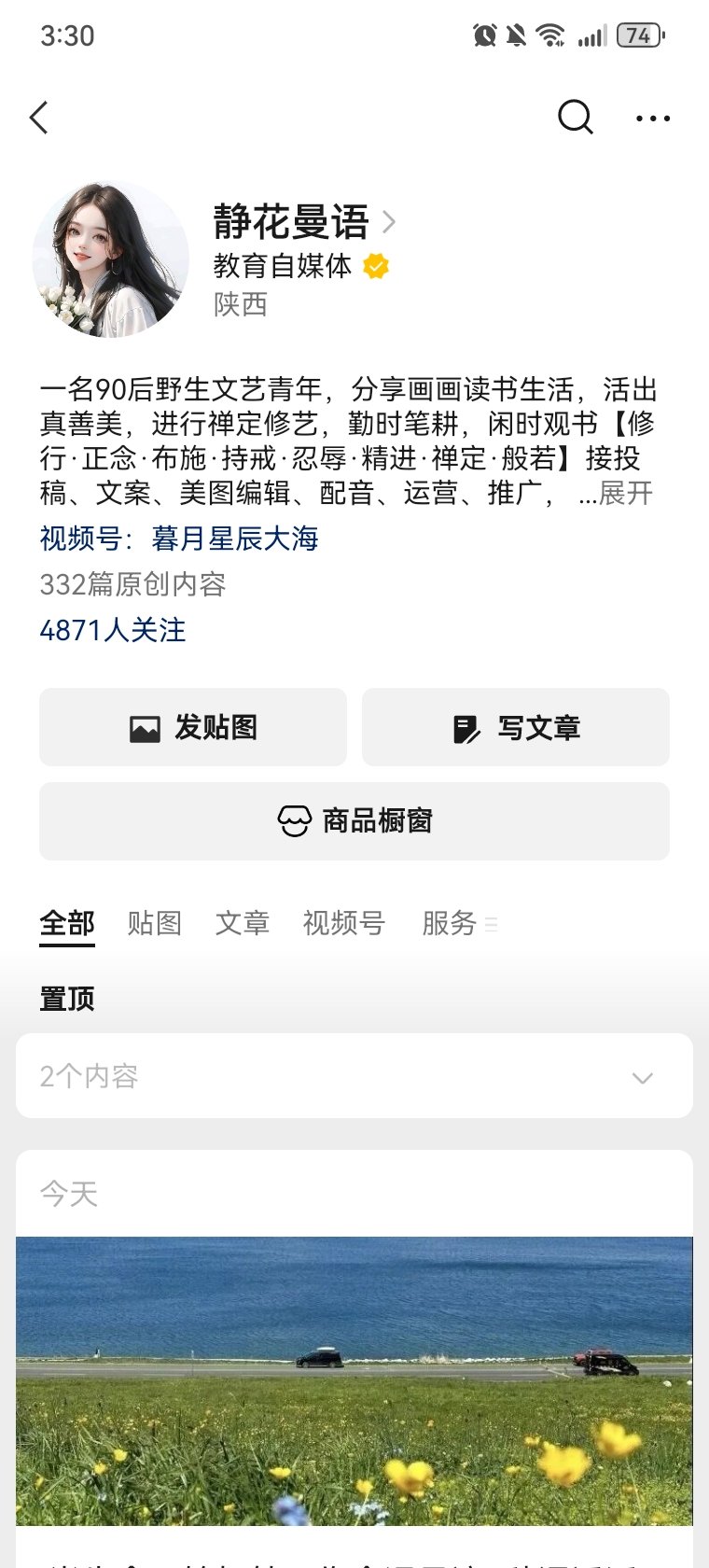Open search within this account
Image resolution: width=709 pixels, height=1568 pixels.
[575, 118]
